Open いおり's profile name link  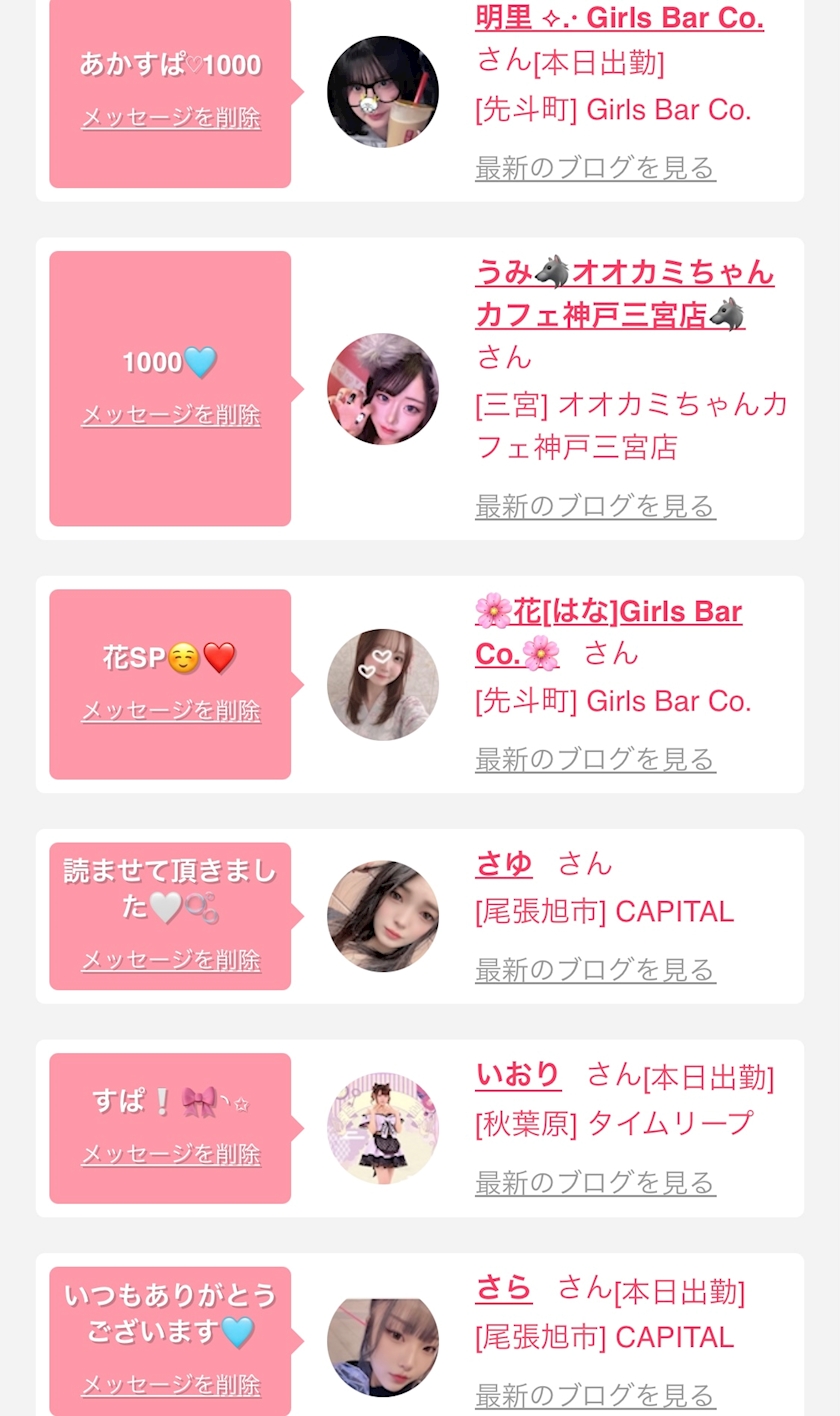click(518, 1076)
